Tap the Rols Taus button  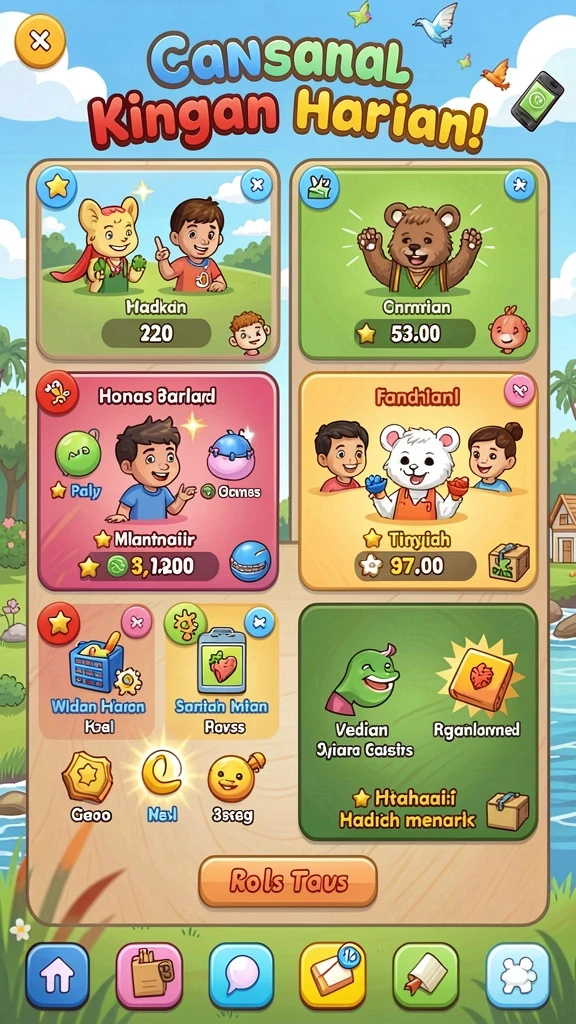288,881
